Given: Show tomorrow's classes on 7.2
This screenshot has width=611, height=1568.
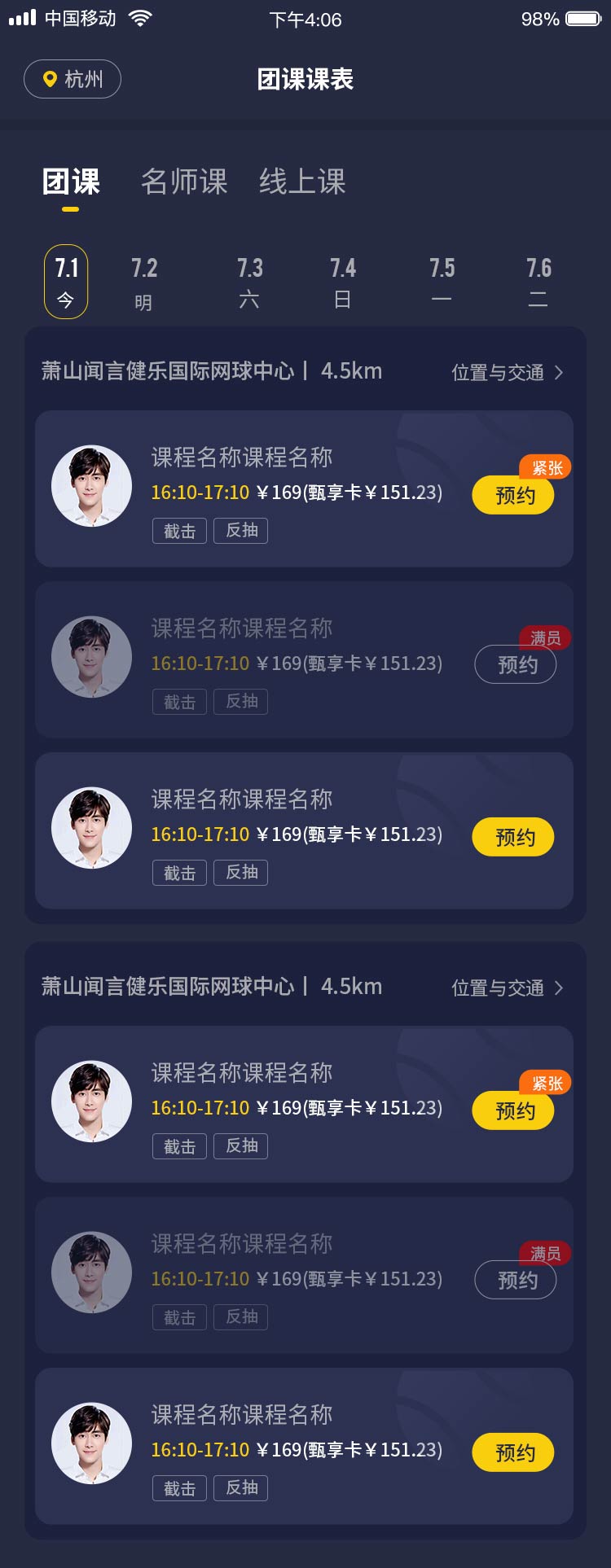Looking at the screenshot, I should (144, 282).
